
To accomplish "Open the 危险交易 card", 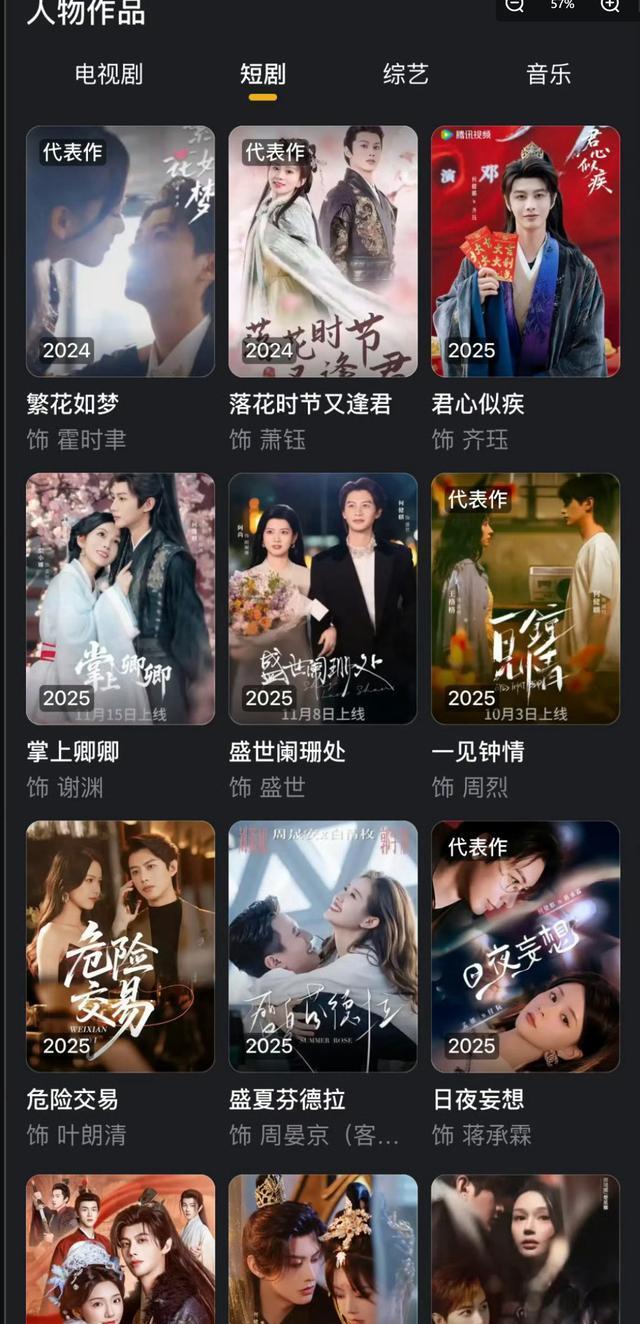I will (x=120, y=946).
